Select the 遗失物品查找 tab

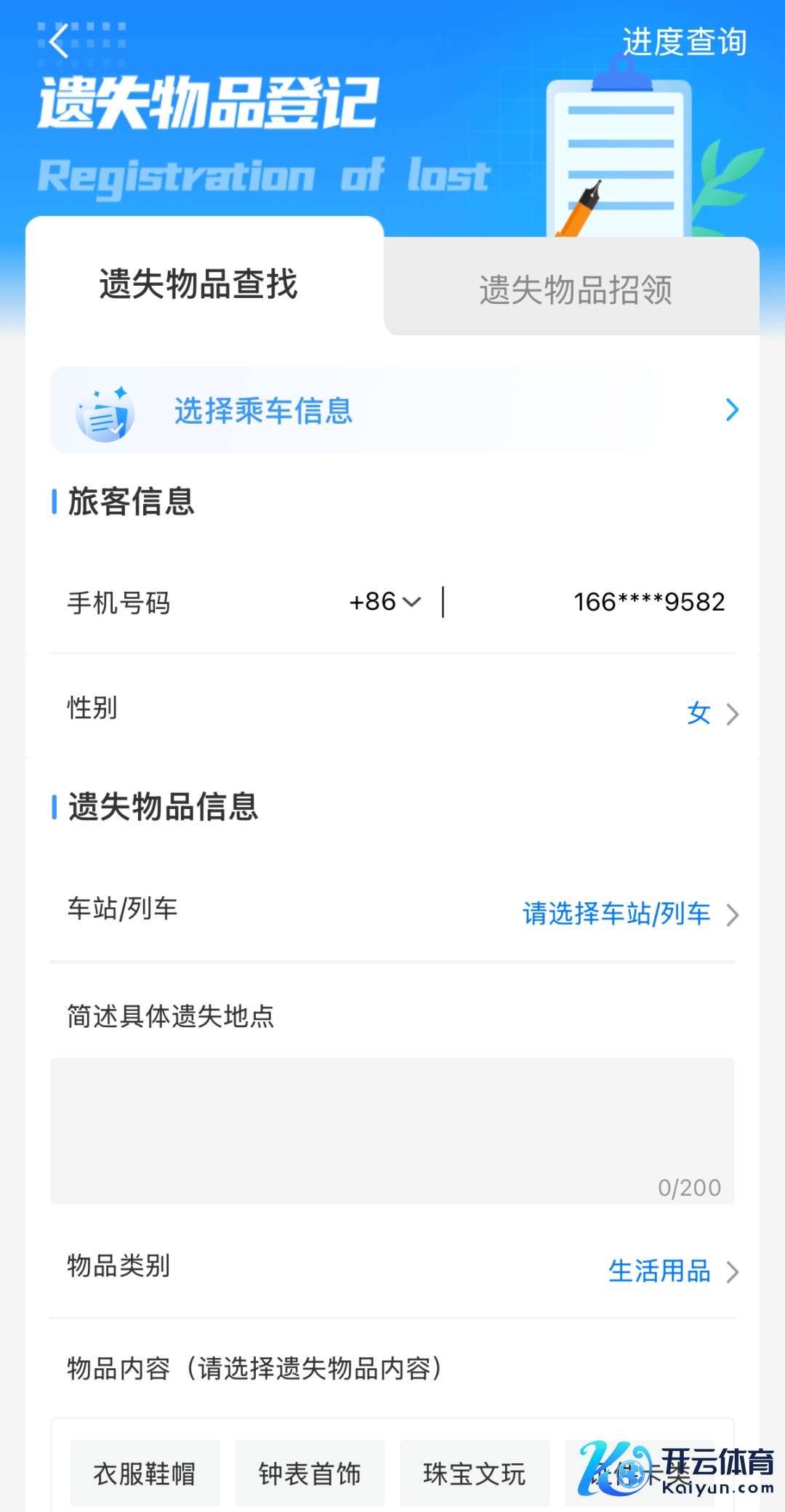click(198, 283)
